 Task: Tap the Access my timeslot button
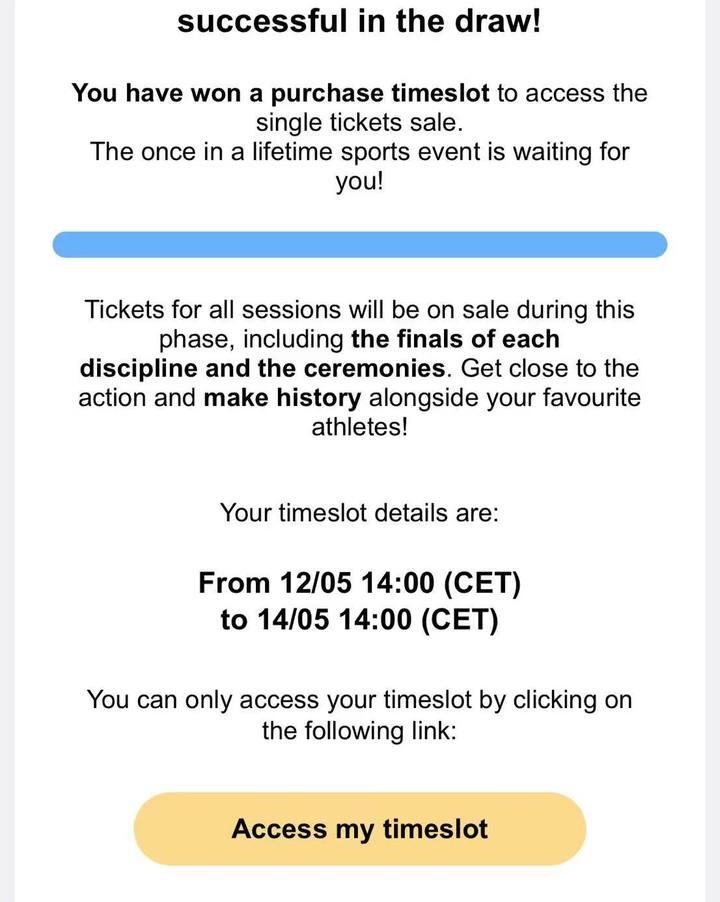click(360, 829)
